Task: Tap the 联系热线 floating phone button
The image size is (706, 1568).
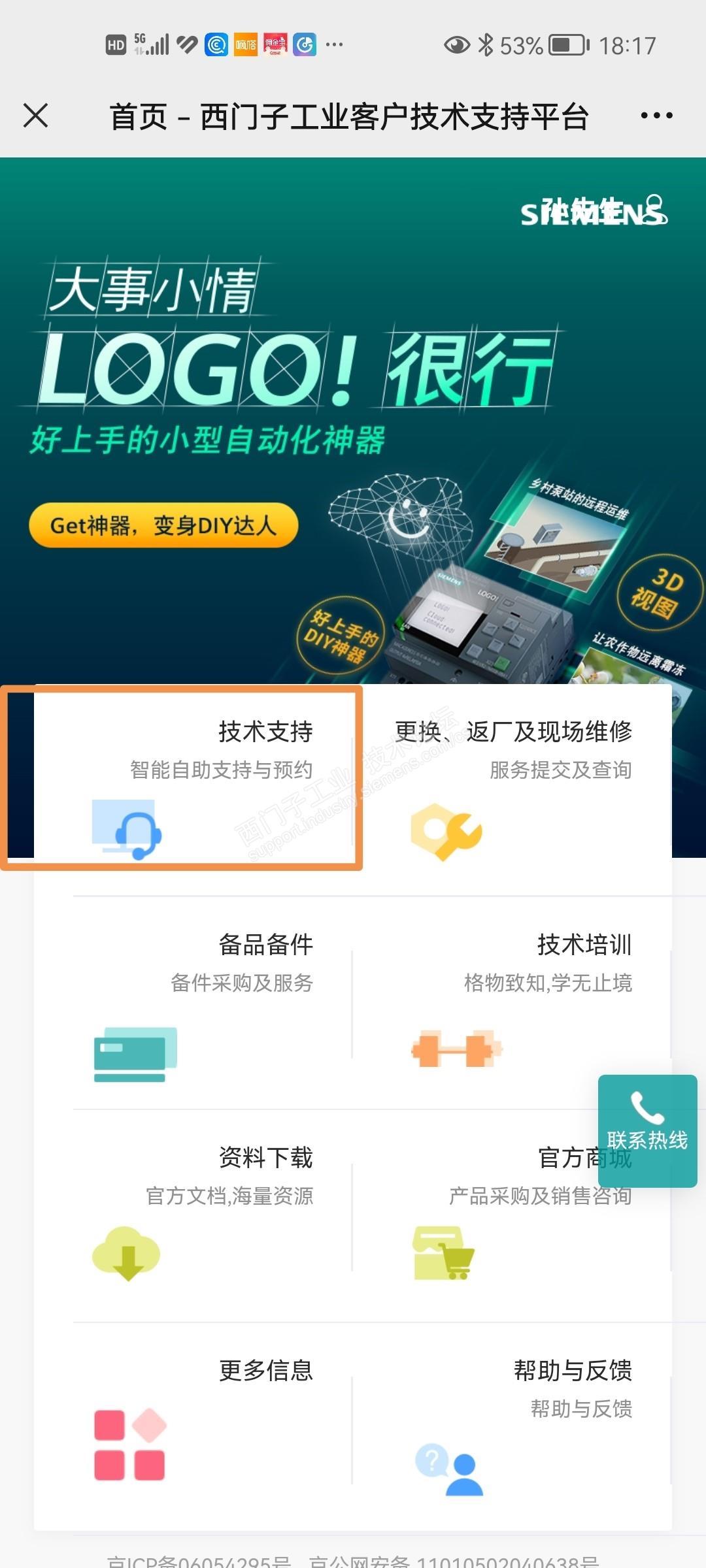Action: (x=647, y=1130)
